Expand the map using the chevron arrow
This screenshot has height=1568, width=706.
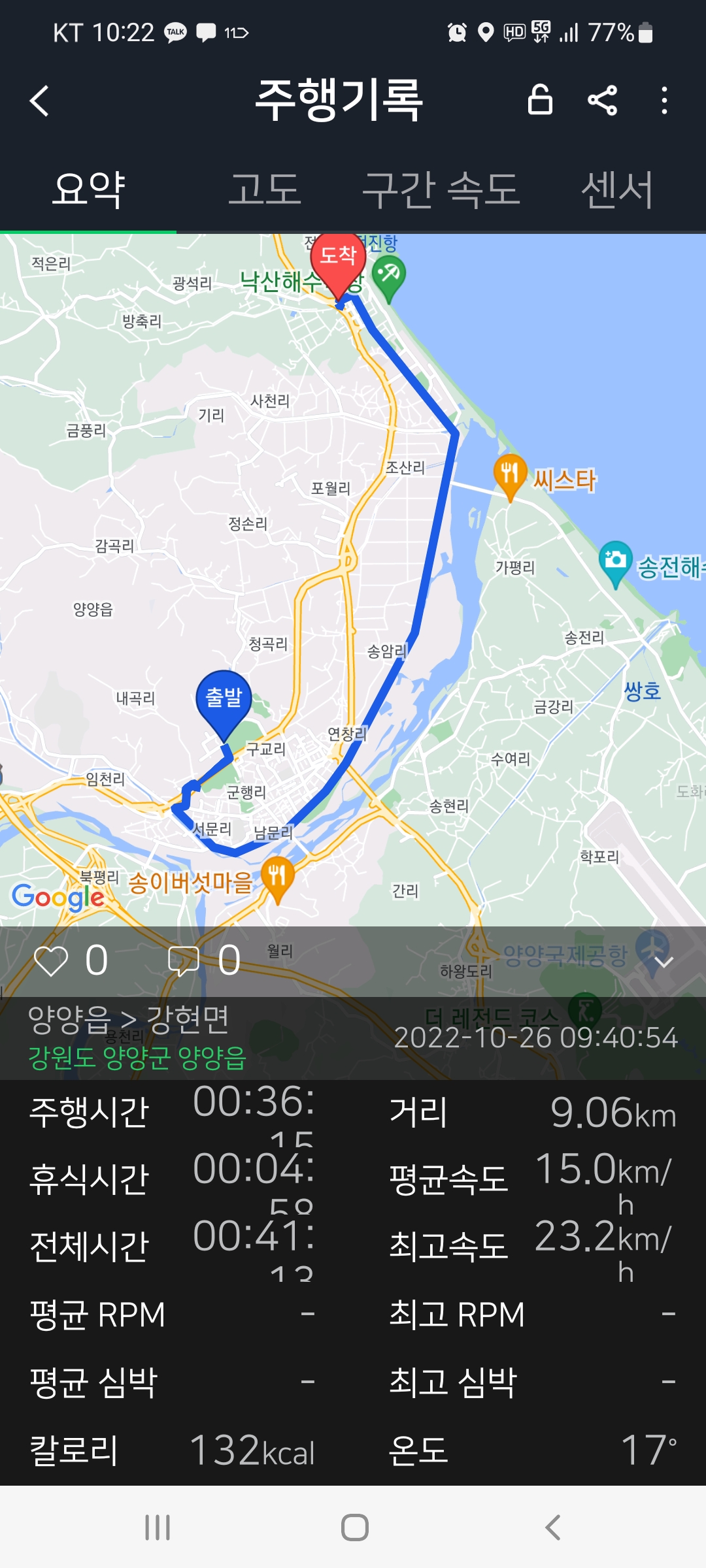pos(664,962)
